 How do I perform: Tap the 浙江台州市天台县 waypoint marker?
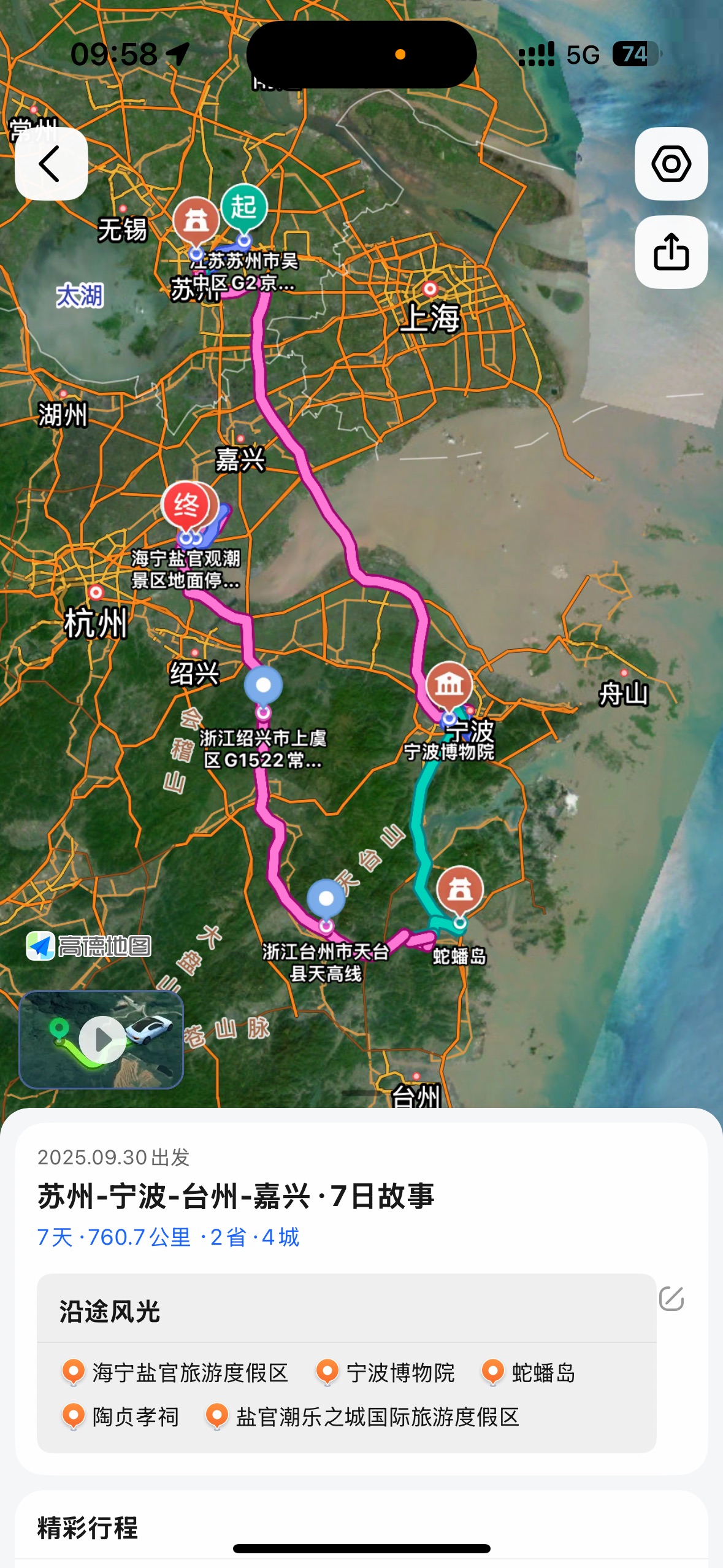[x=326, y=899]
